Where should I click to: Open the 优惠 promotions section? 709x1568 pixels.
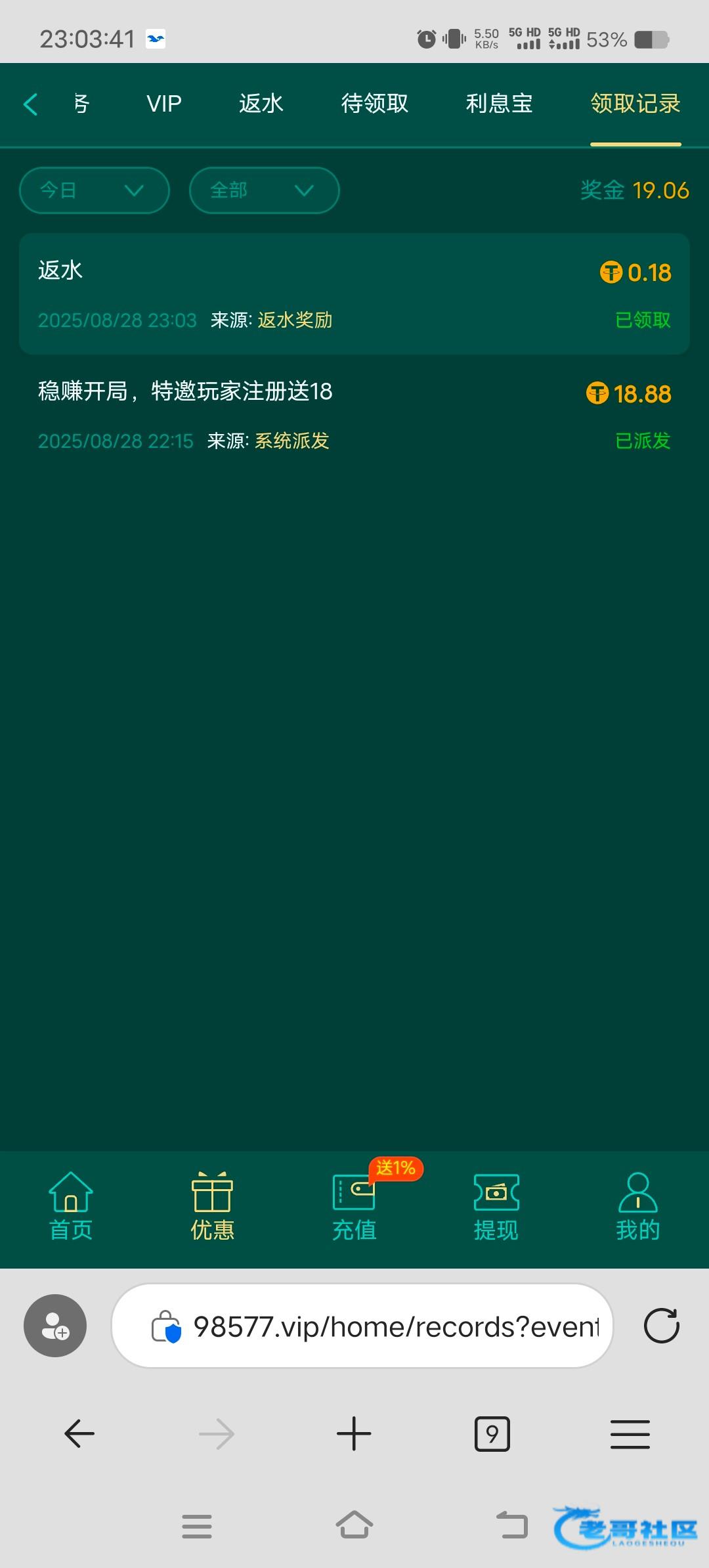pyautogui.click(x=212, y=1207)
